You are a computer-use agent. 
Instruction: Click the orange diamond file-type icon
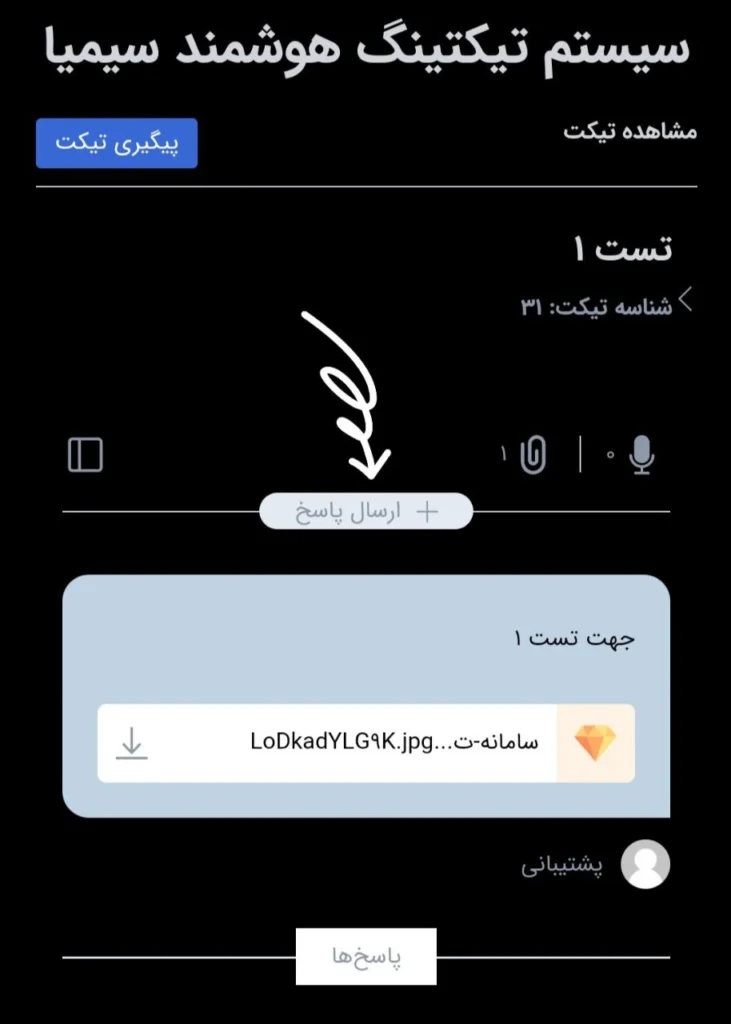pos(597,742)
